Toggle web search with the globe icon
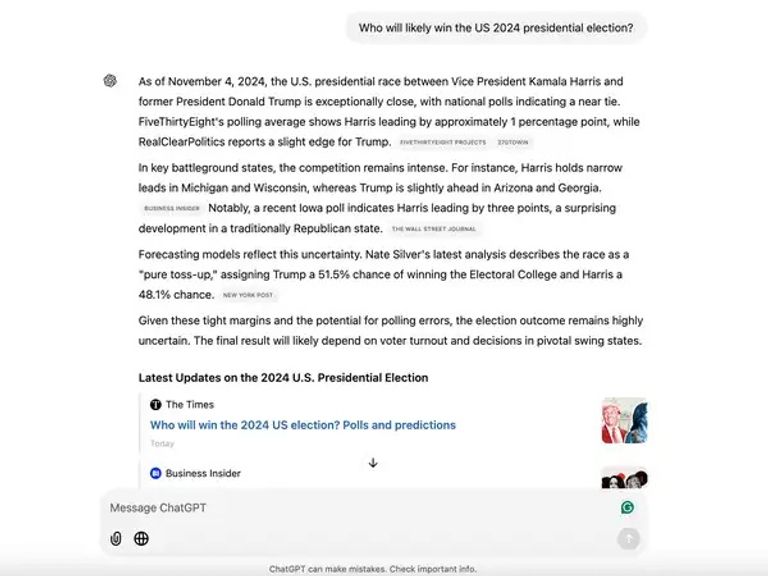This screenshot has width=768, height=576. 141,539
